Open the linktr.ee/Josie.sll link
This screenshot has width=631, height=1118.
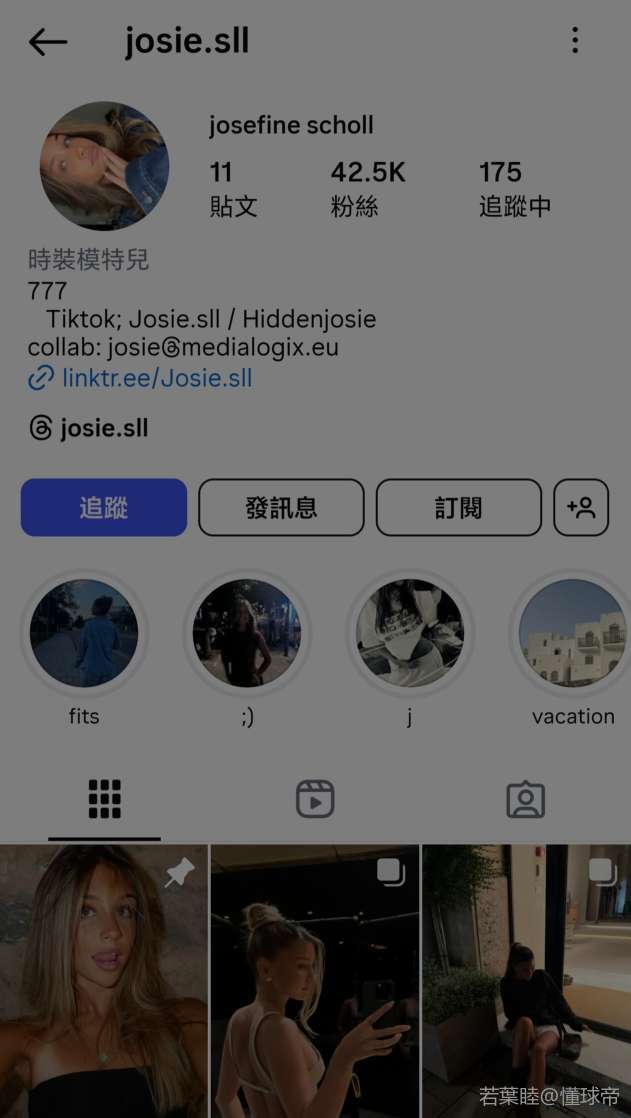pyautogui.click(x=156, y=378)
